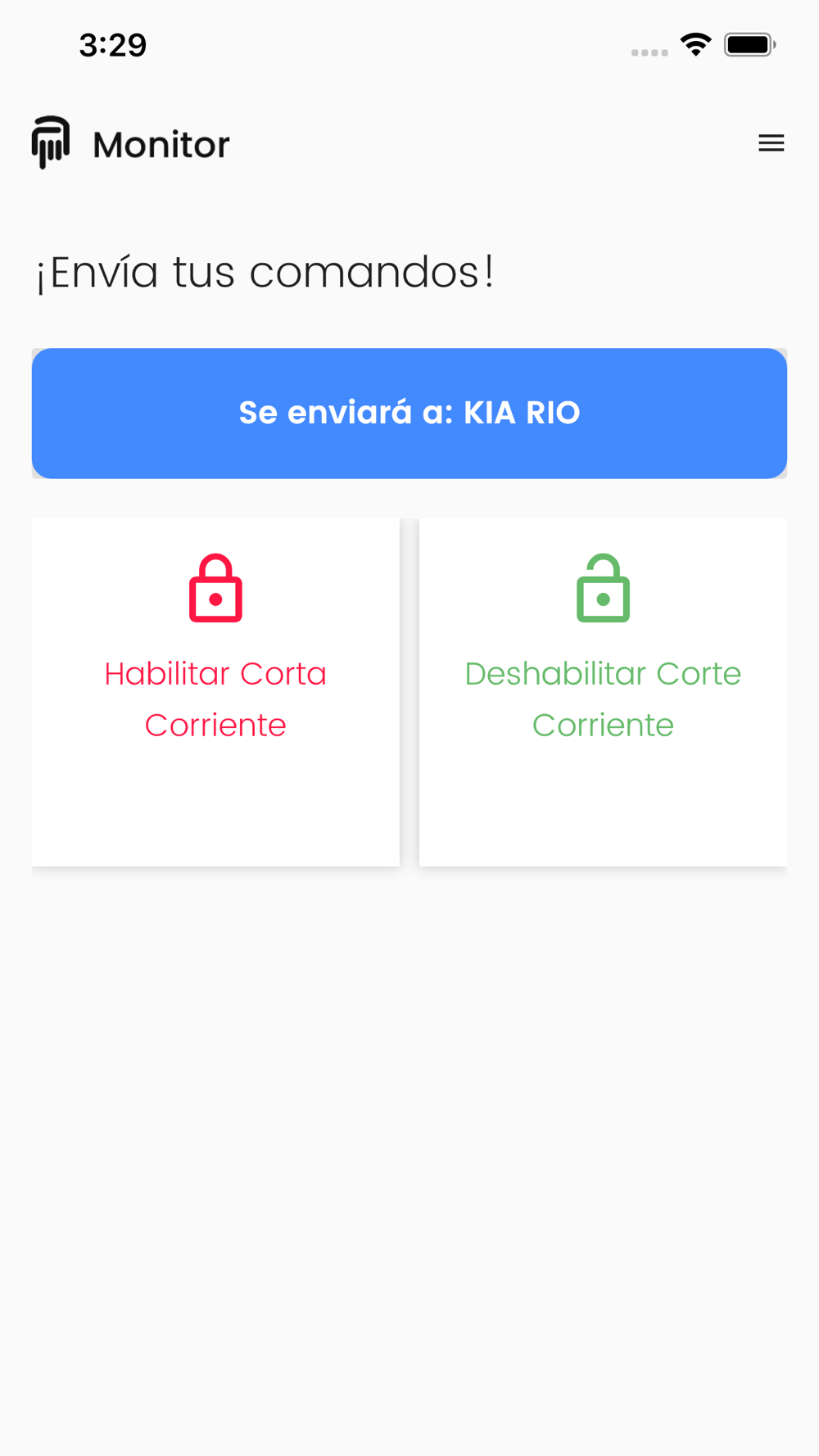Select Habilitar Corta Corriente card
This screenshot has height=1456, width=819.
(x=215, y=692)
